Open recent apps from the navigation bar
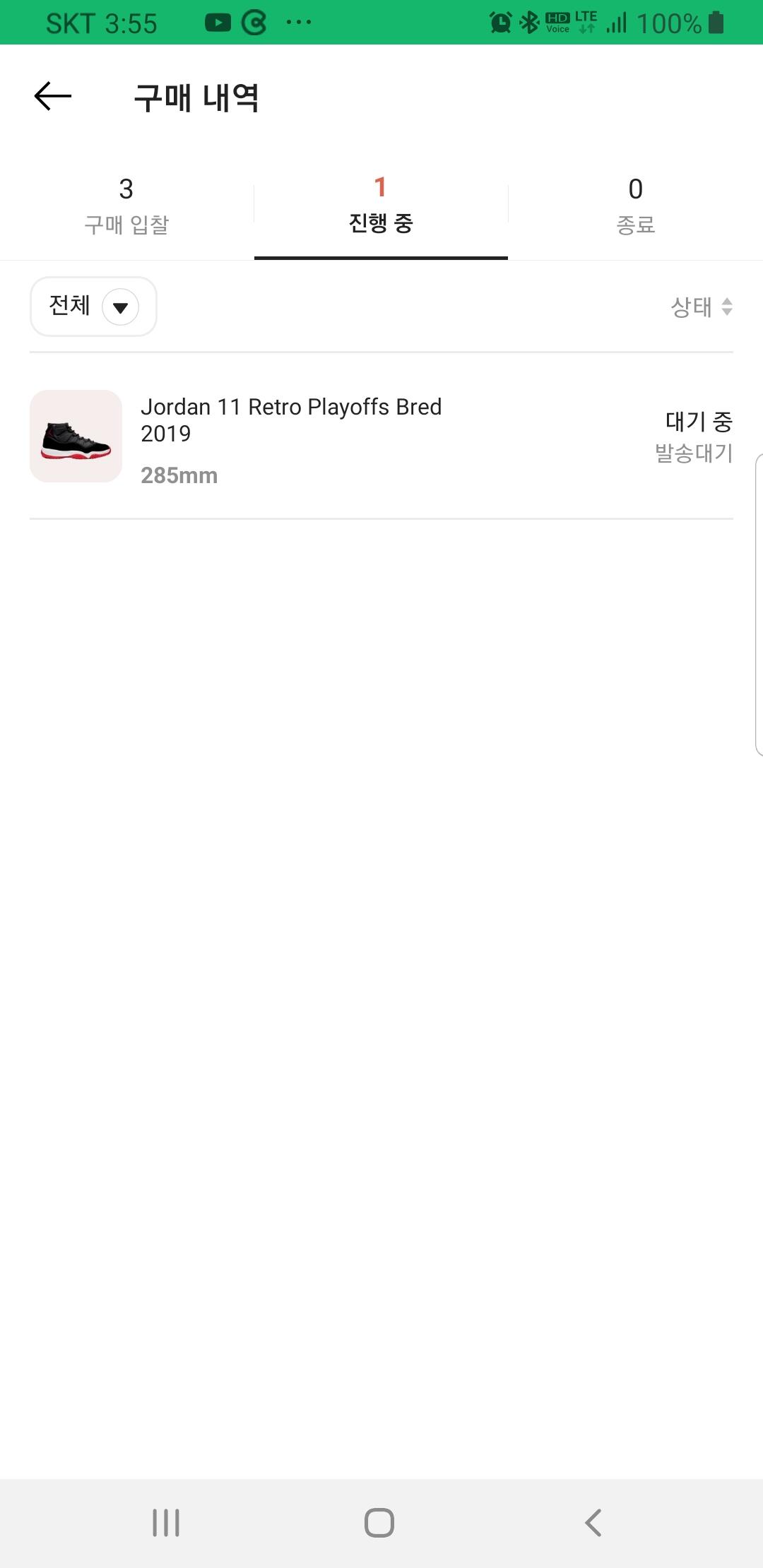The height and width of the screenshot is (1568, 763). (166, 1522)
